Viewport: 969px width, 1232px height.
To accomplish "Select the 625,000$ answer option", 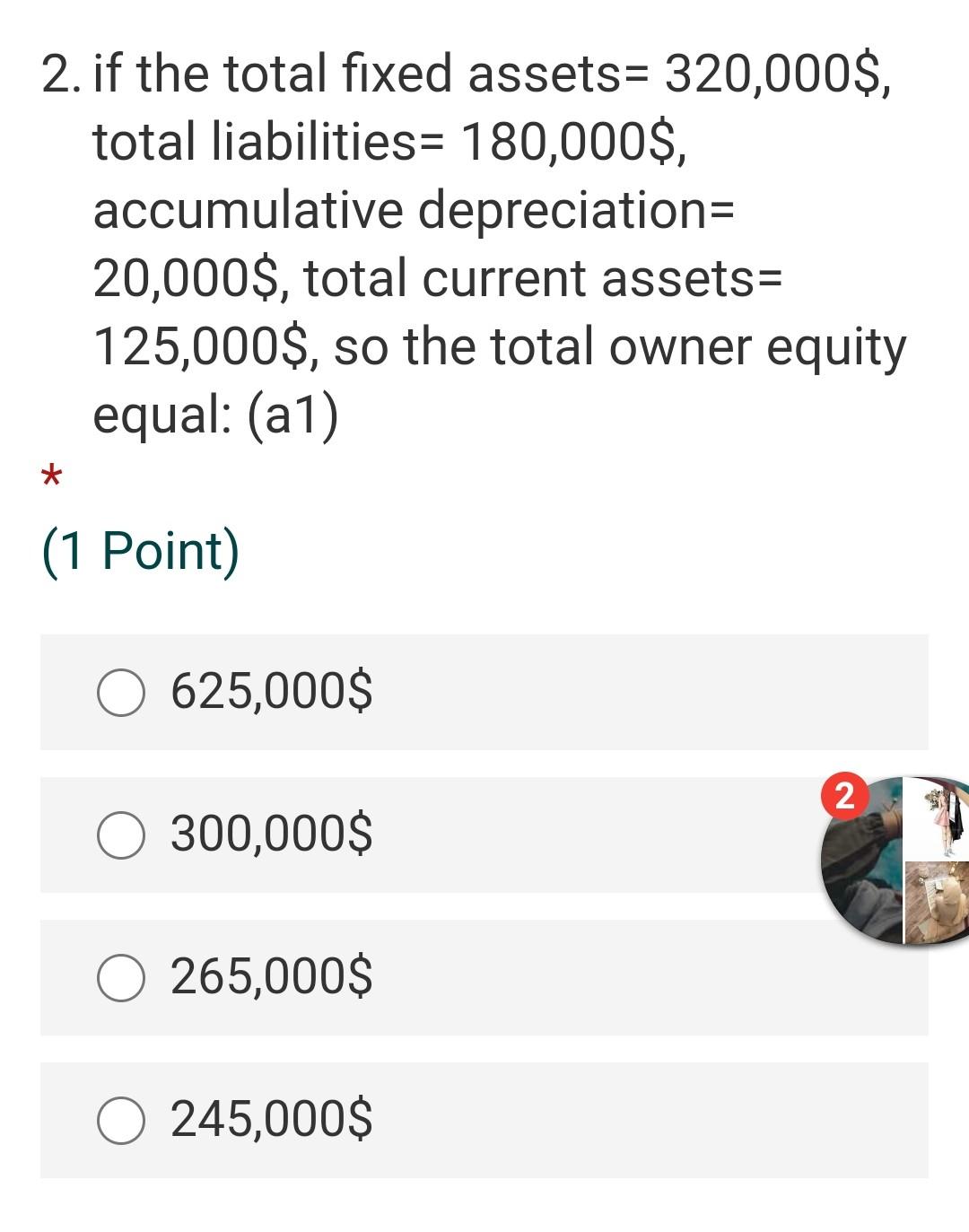I will click(x=120, y=693).
